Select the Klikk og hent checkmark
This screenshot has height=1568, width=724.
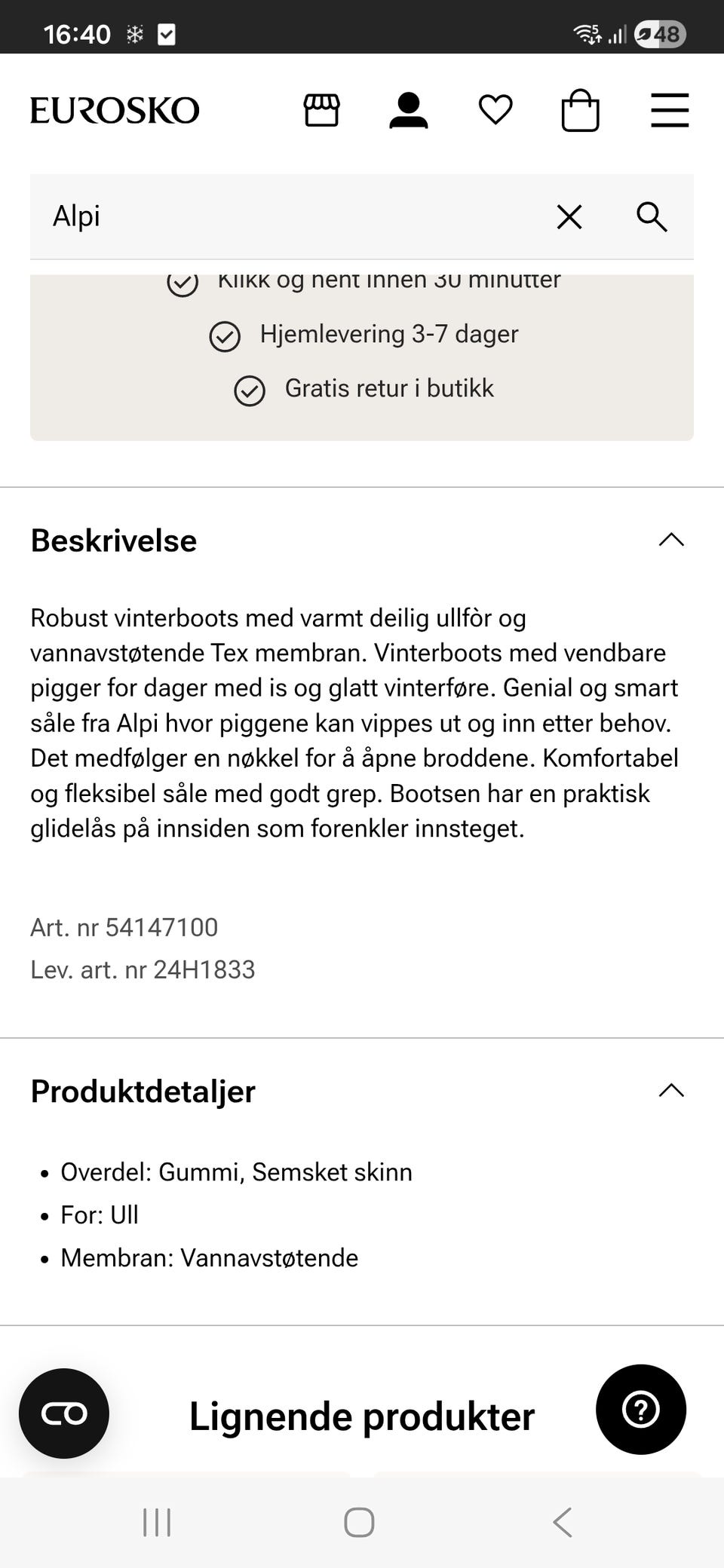click(182, 283)
